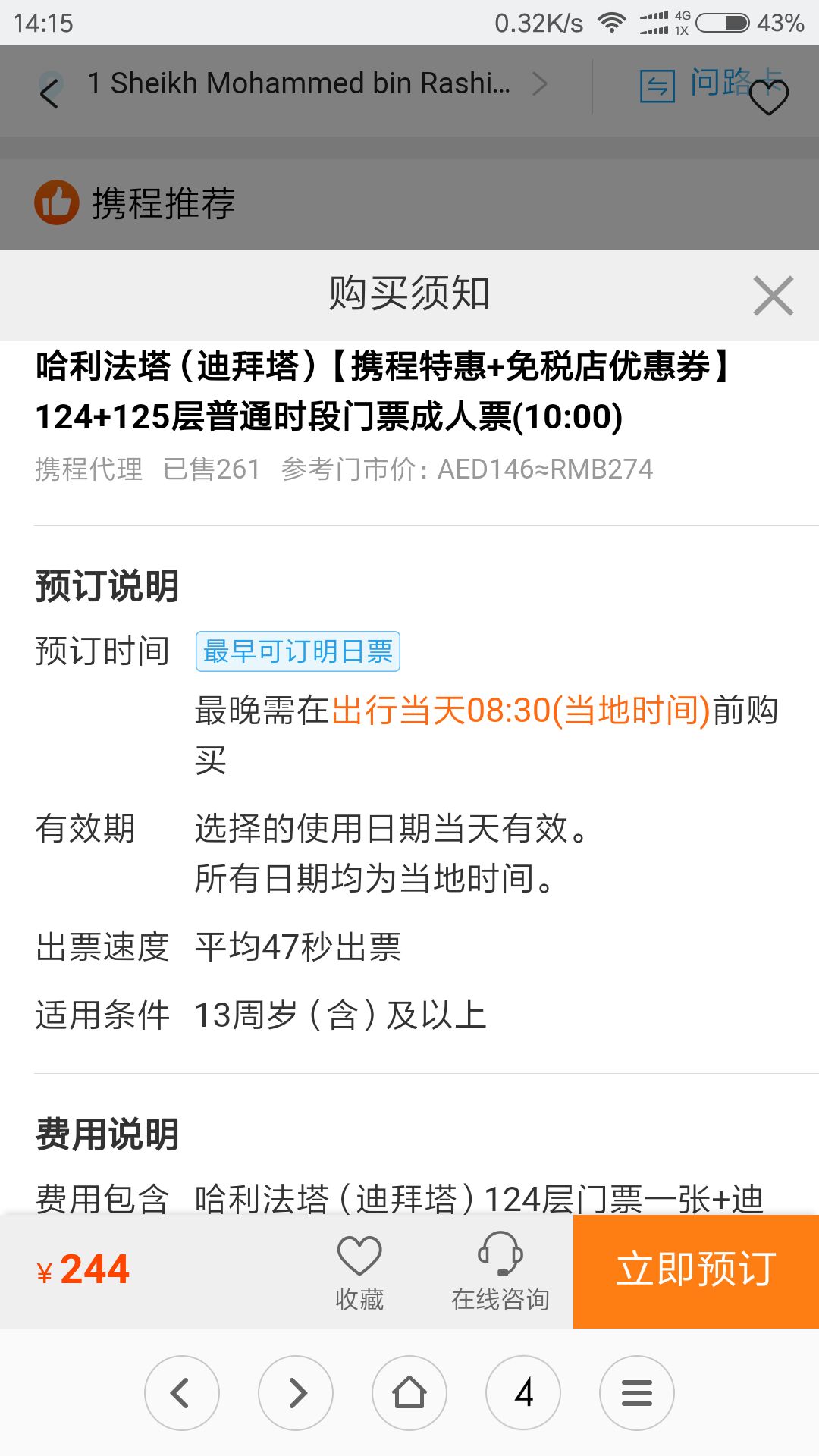Go back with the browser's back arrow
Viewport: 819px width, 1456px height.
coord(182,1393)
